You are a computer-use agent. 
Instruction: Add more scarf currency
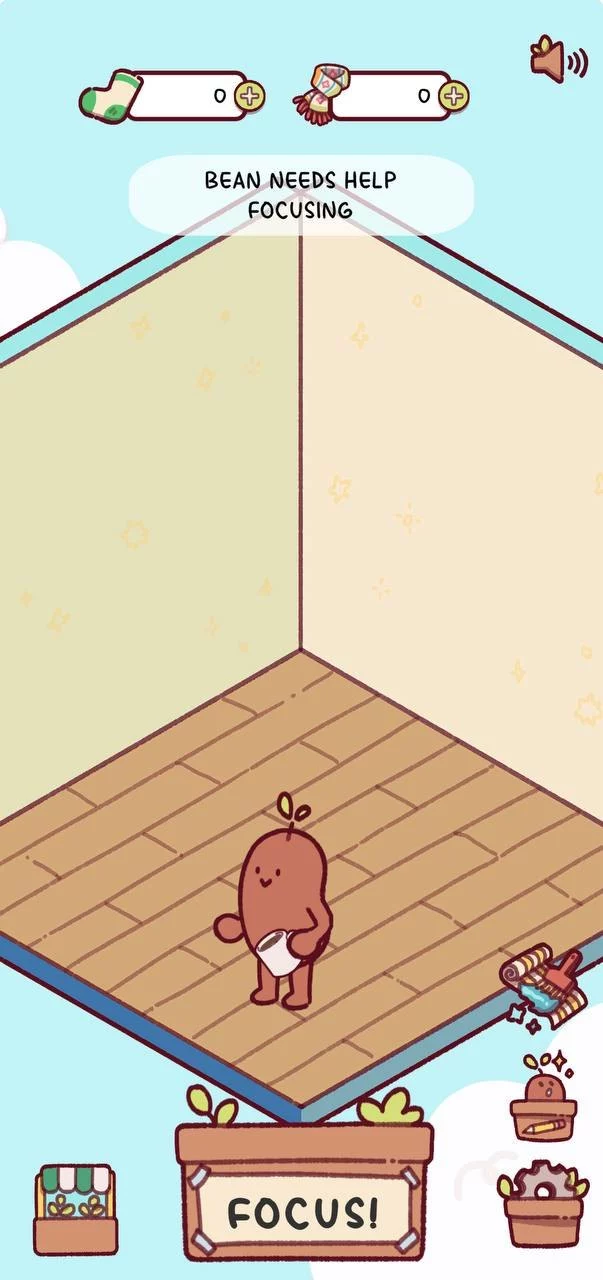(454, 96)
